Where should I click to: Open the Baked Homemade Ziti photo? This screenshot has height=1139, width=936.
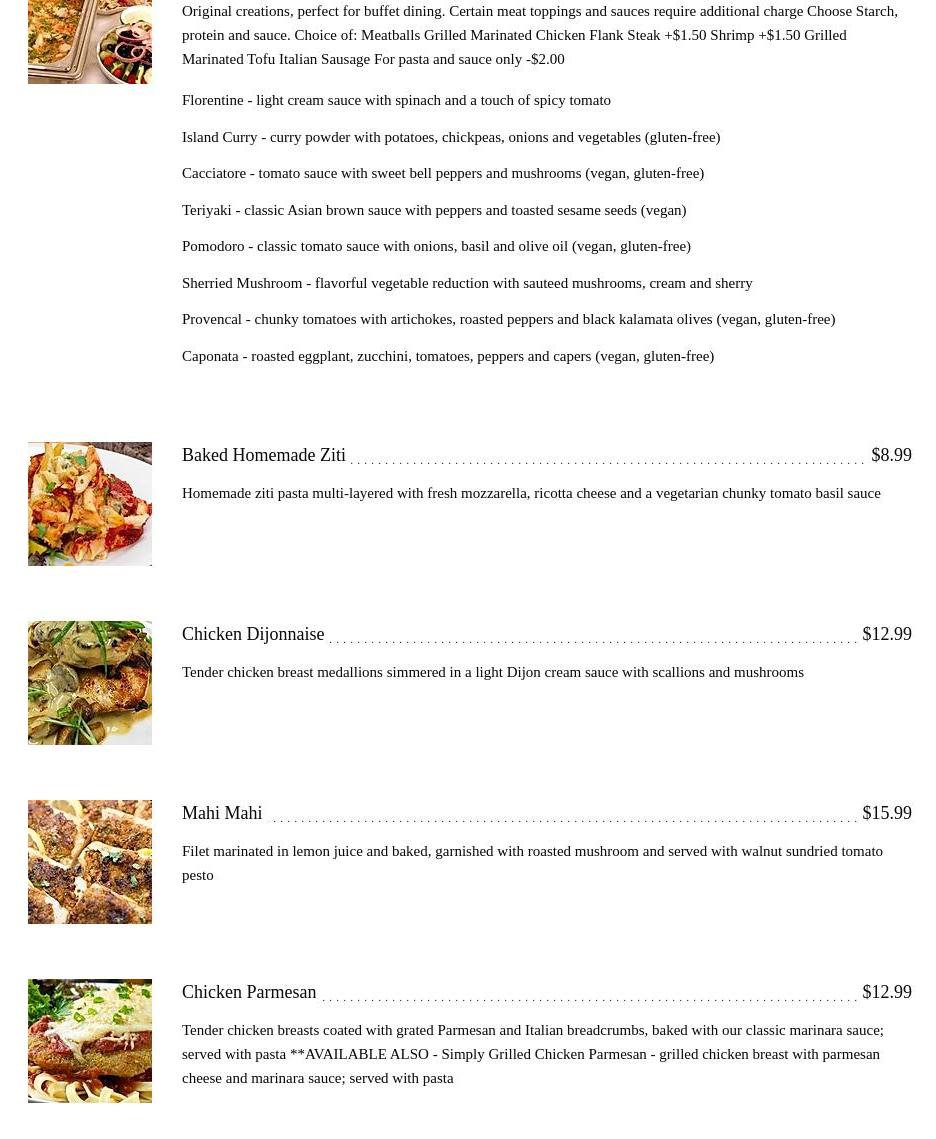(90, 504)
